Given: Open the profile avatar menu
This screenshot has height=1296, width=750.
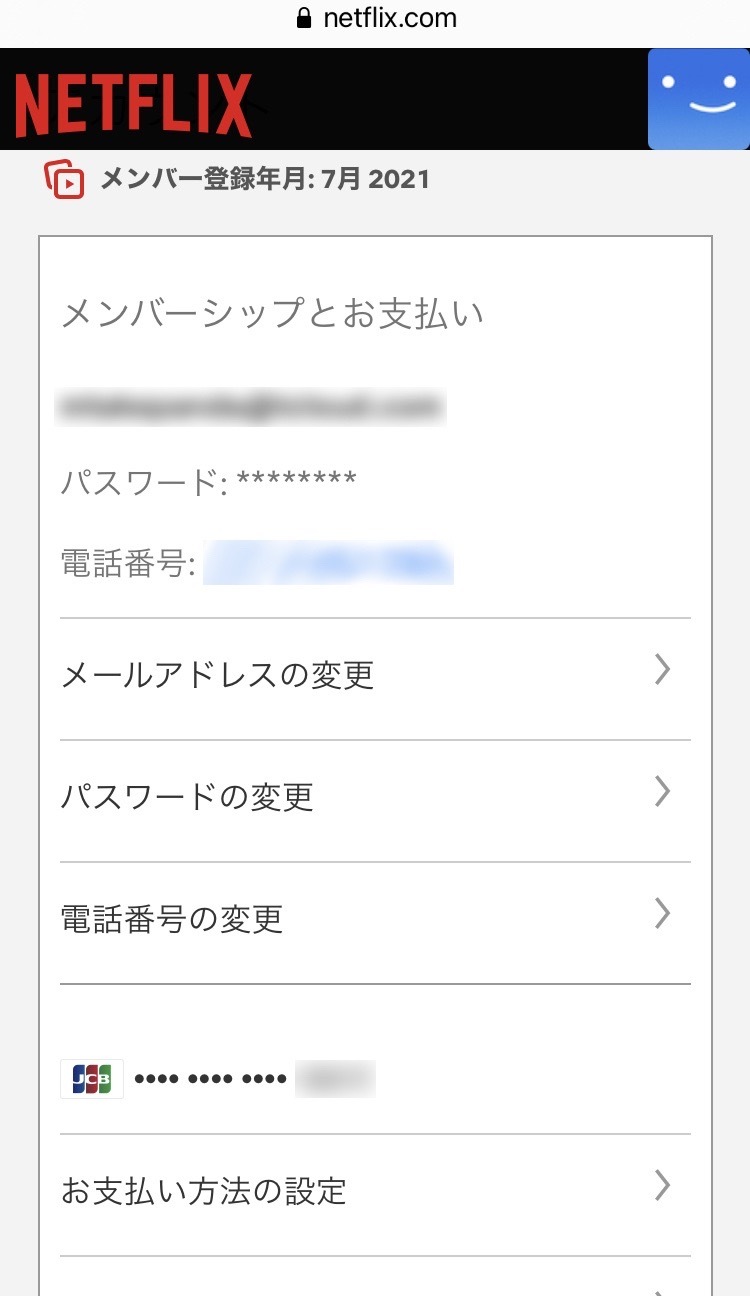Looking at the screenshot, I should coord(699,99).
